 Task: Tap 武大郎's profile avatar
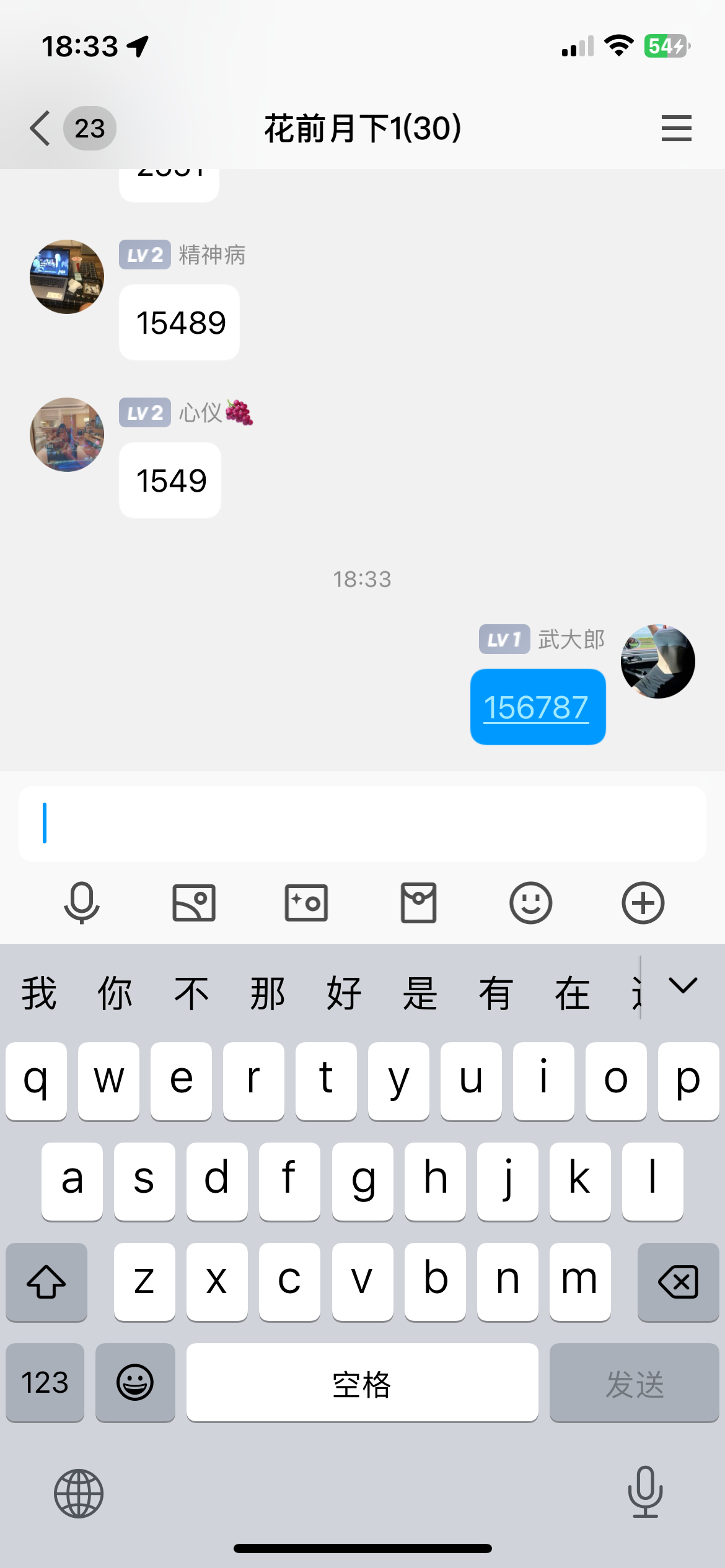[657, 661]
